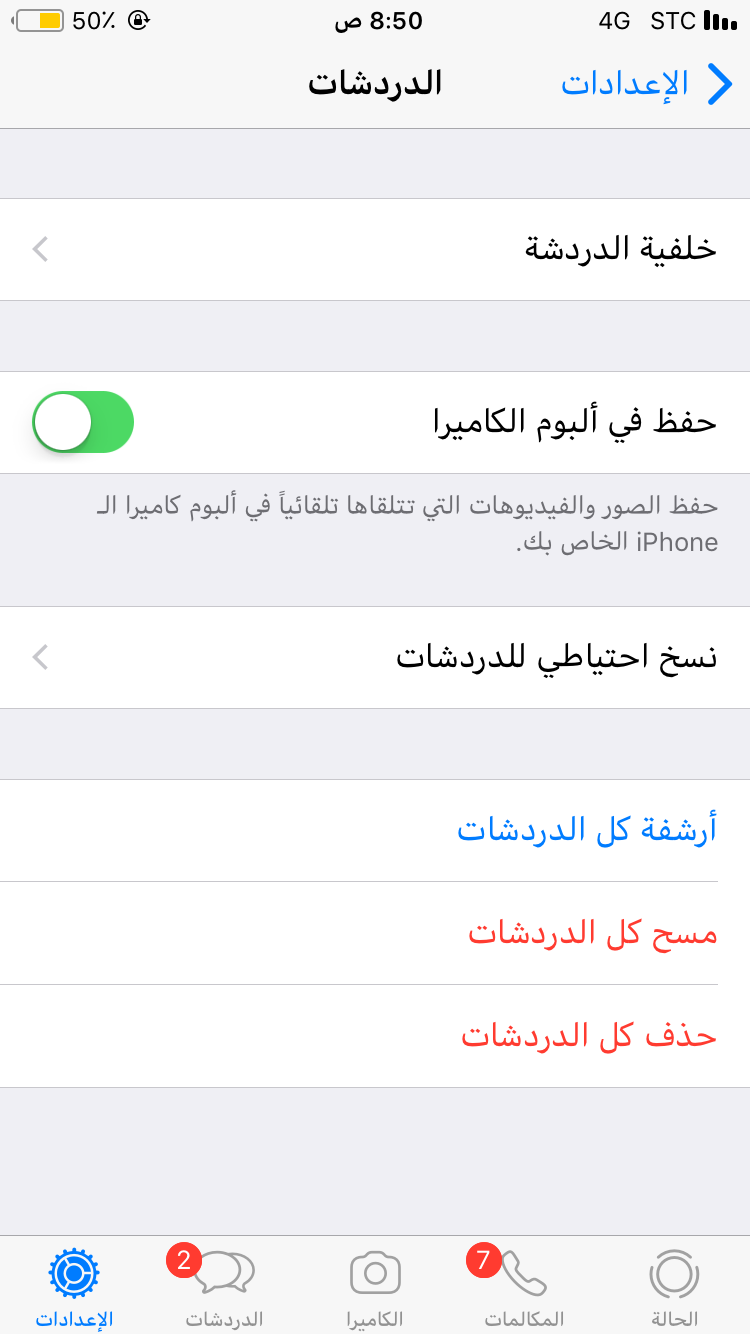Screen dimensions: 750x1334
Task: Select the الإعدادات tab in the bottom bar
Action: (x=75, y=1286)
